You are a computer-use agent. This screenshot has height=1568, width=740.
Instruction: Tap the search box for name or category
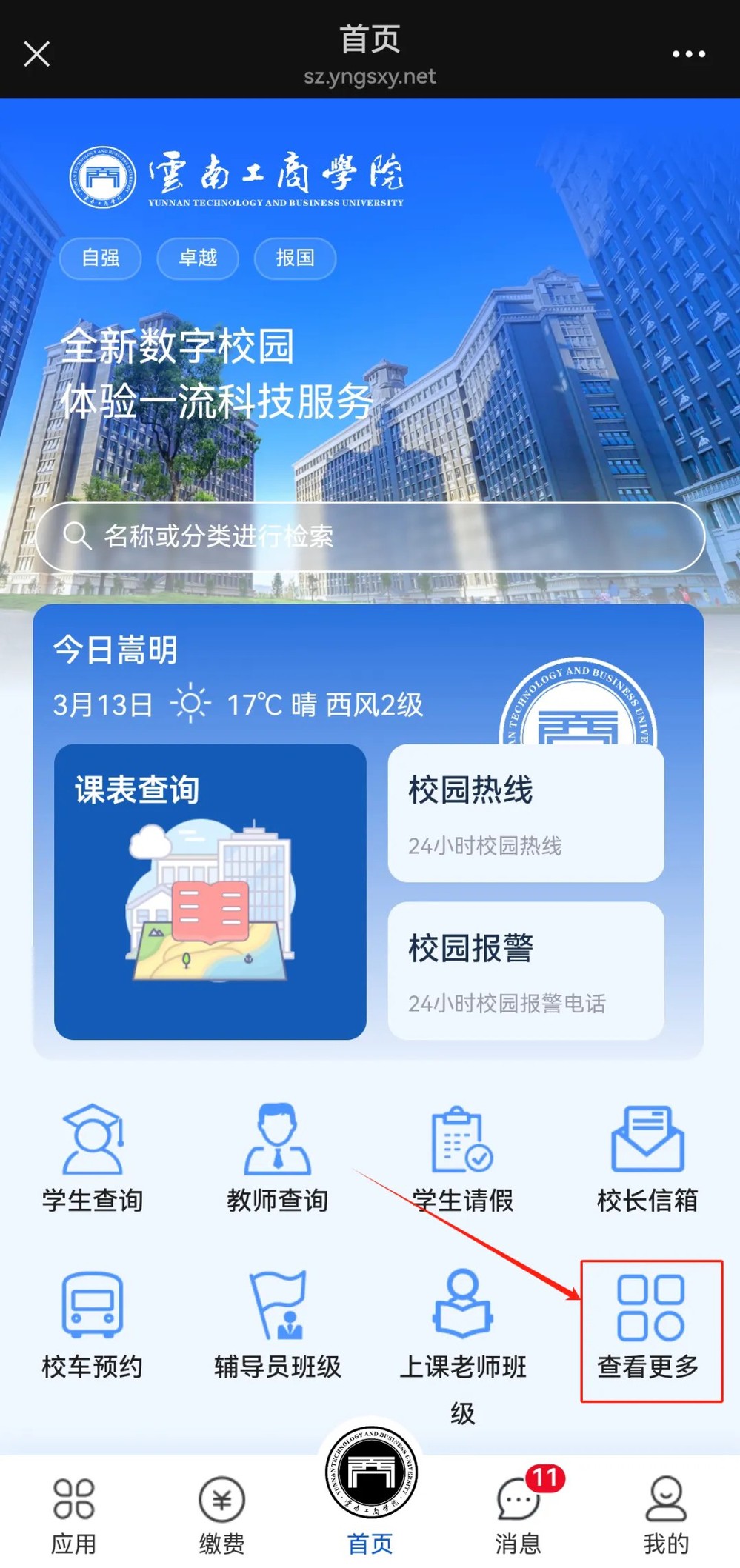coord(370,536)
